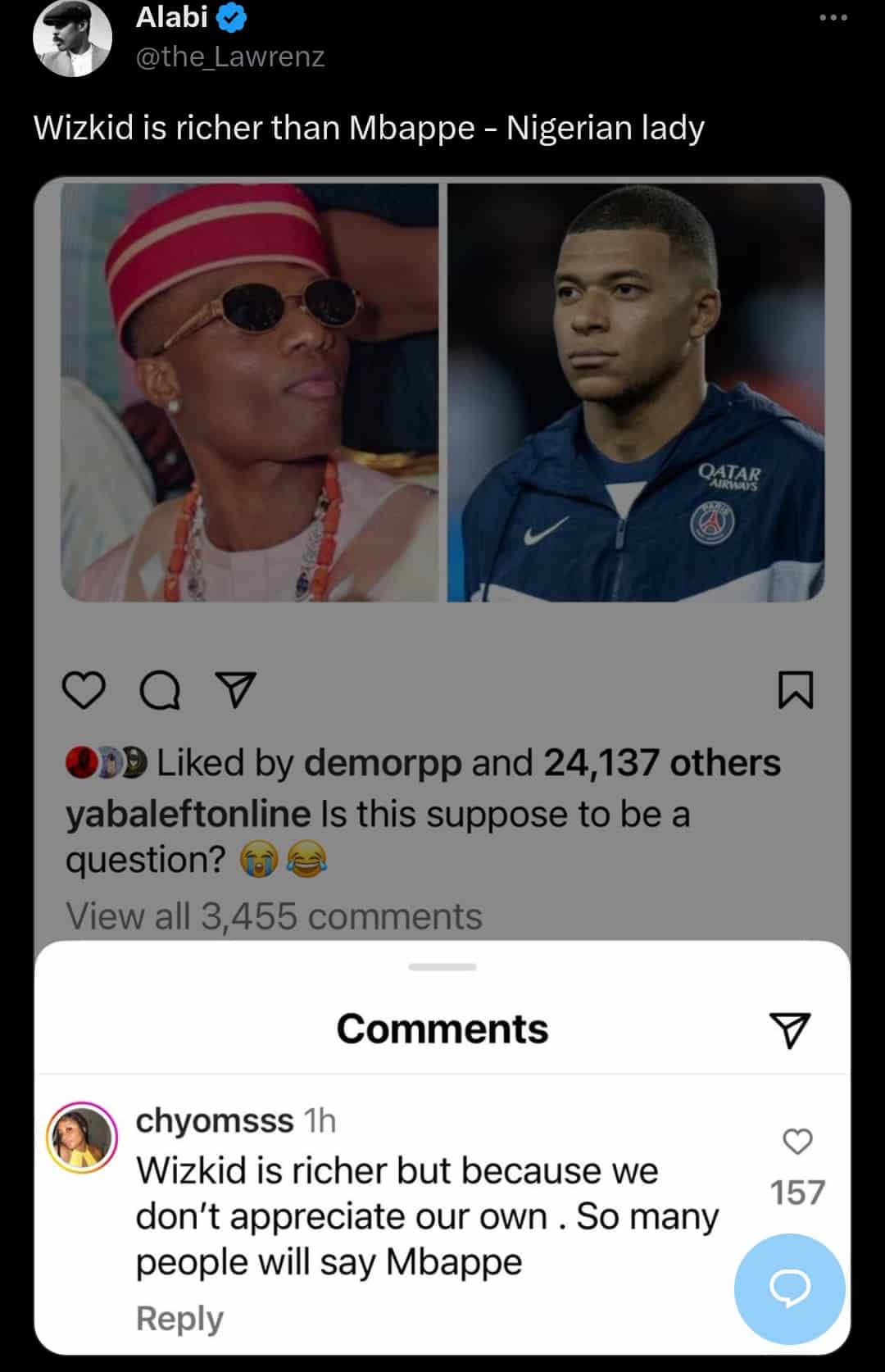Open the @the_Lawrenz profile handle

230,57
